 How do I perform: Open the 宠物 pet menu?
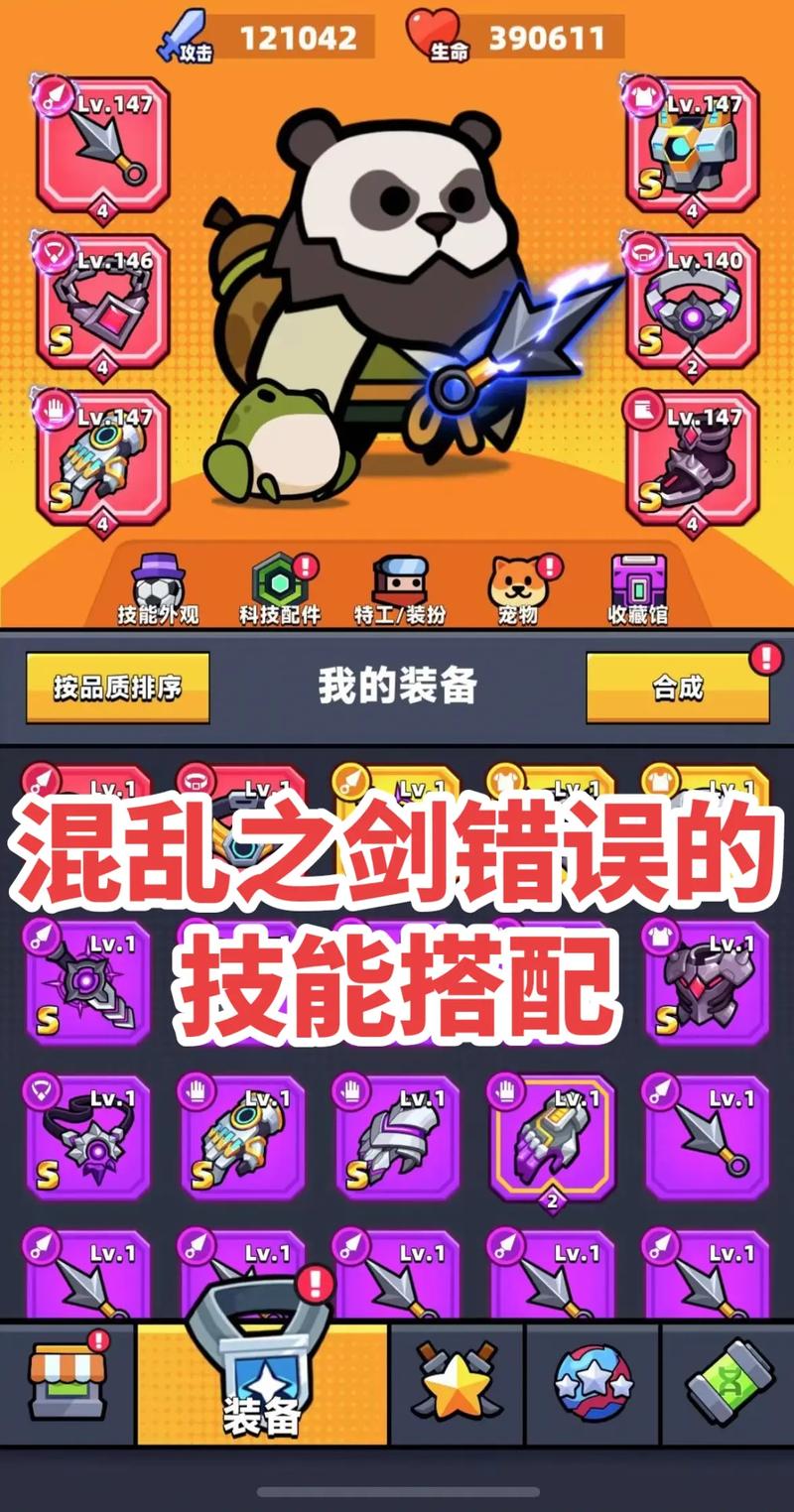coord(514,580)
